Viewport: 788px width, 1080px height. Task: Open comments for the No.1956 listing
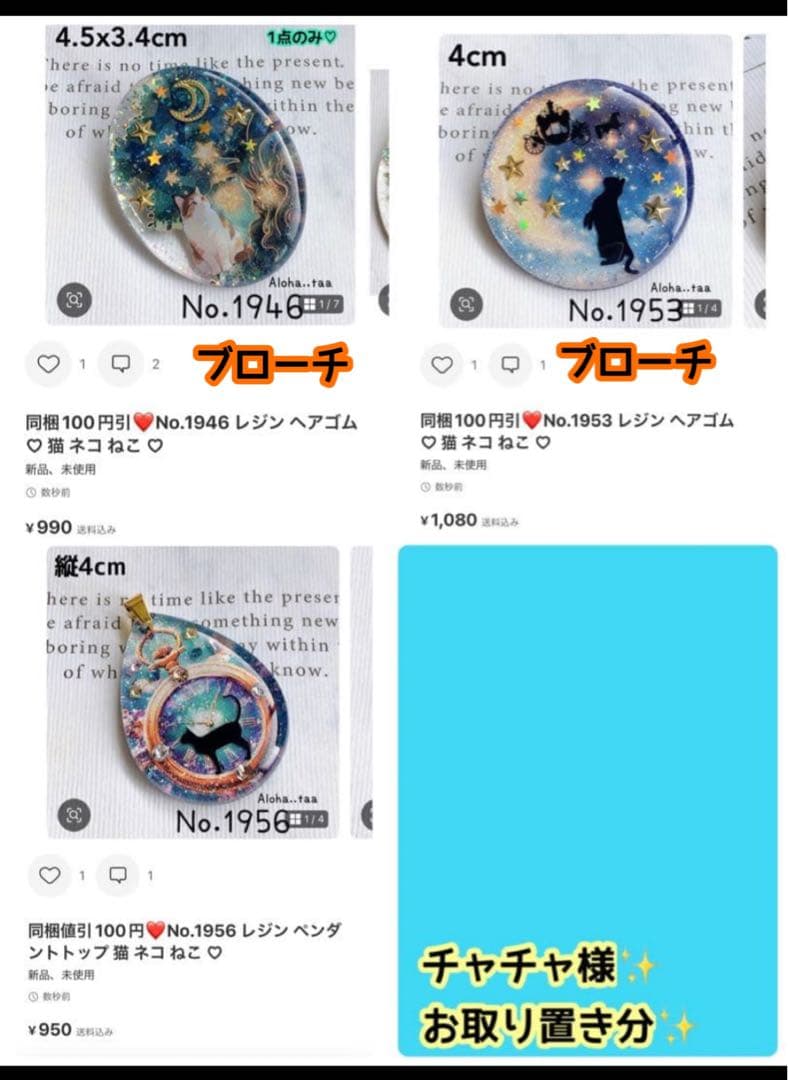click(x=120, y=876)
